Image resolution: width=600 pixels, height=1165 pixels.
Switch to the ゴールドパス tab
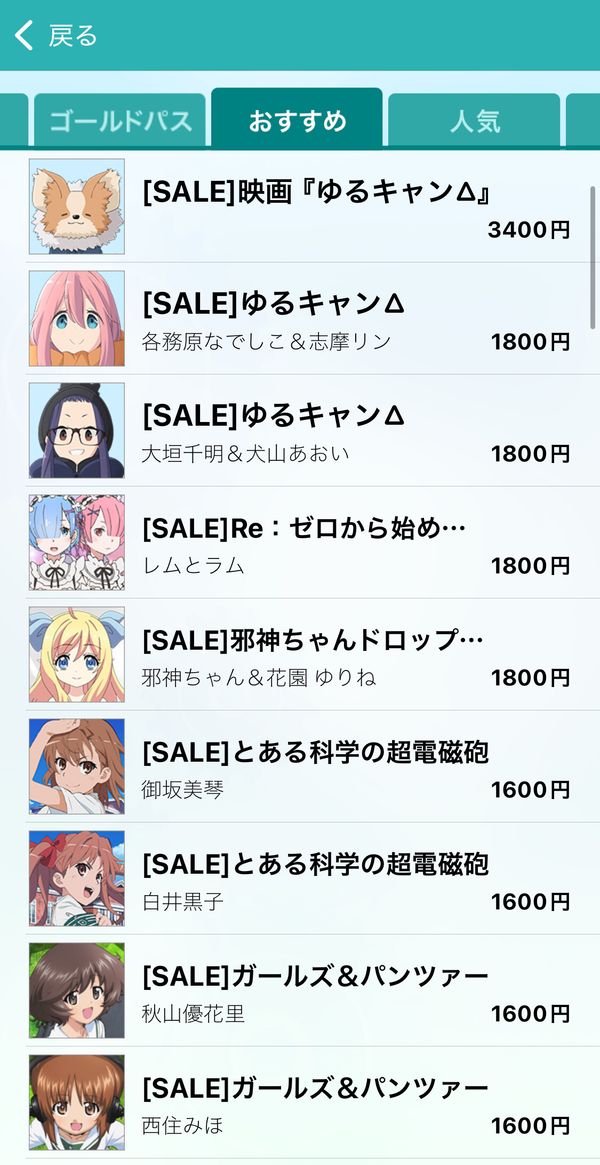pyautogui.click(x=120, y=120)
